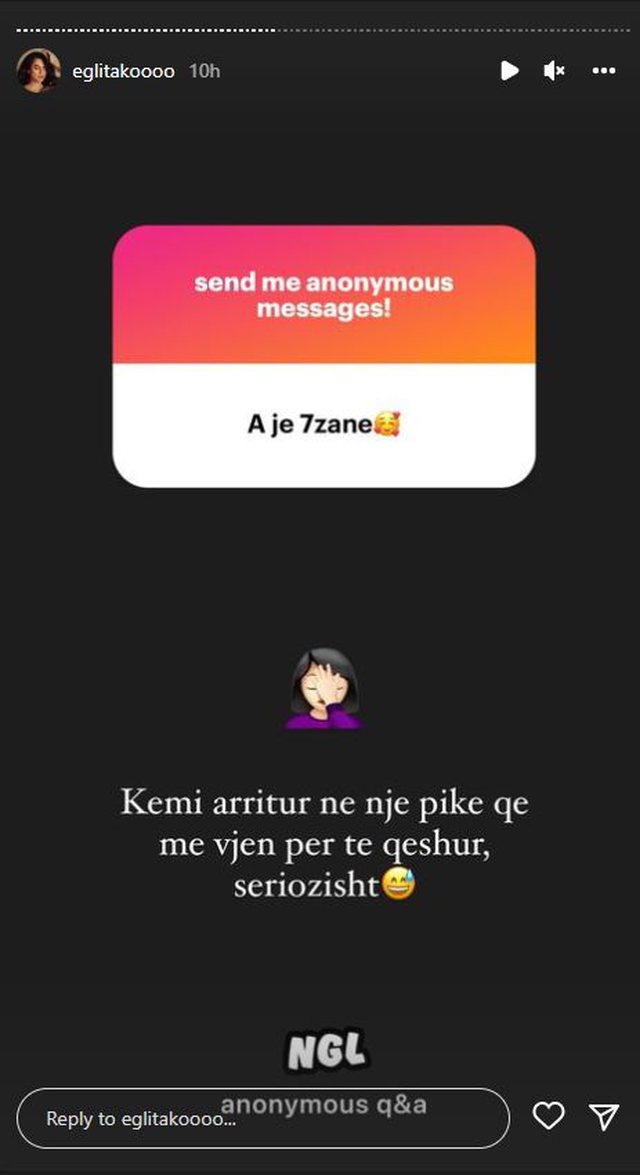Unmute the story sound
The width and height of the screenshot is (640, 1175).
[554, 71]
